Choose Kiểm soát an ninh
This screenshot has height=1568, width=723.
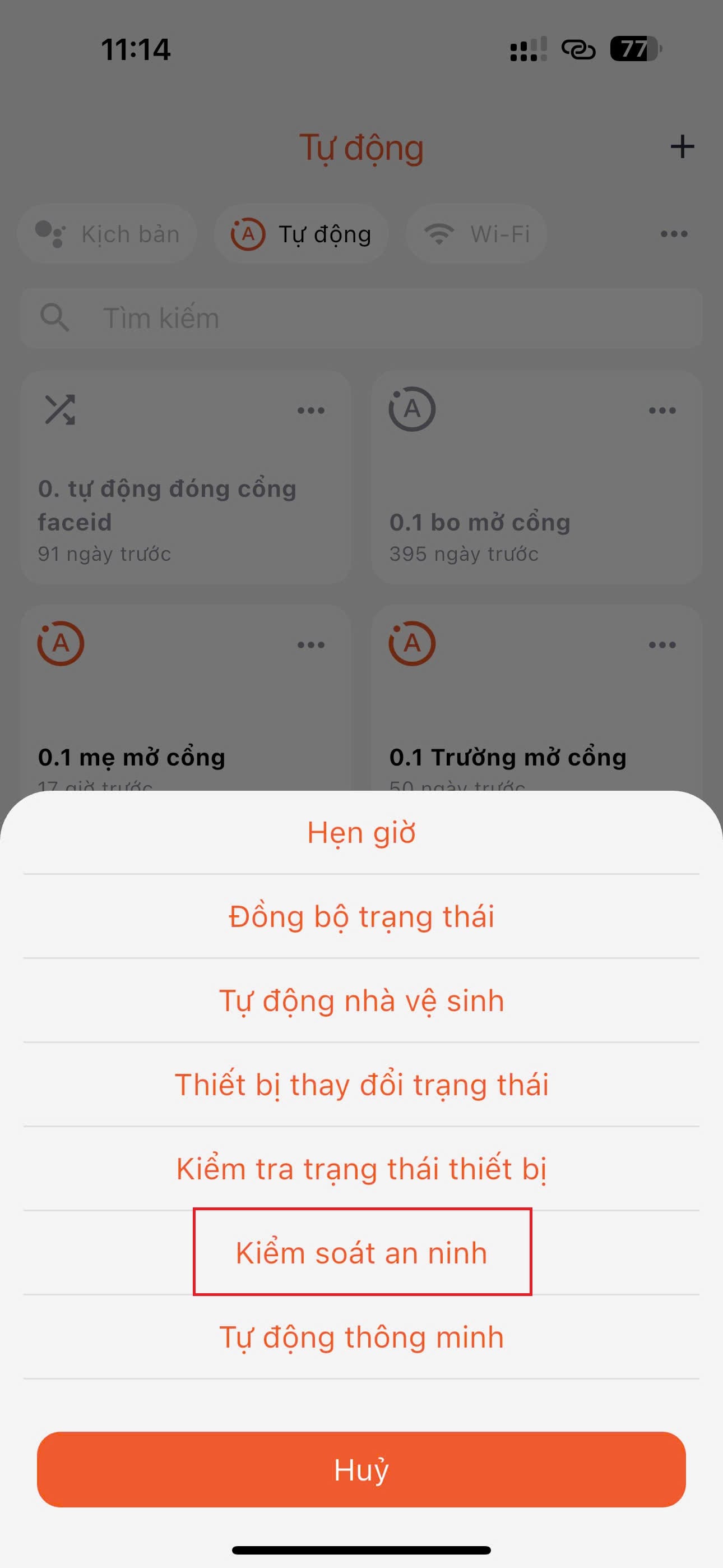click(x=361, y=1253)
